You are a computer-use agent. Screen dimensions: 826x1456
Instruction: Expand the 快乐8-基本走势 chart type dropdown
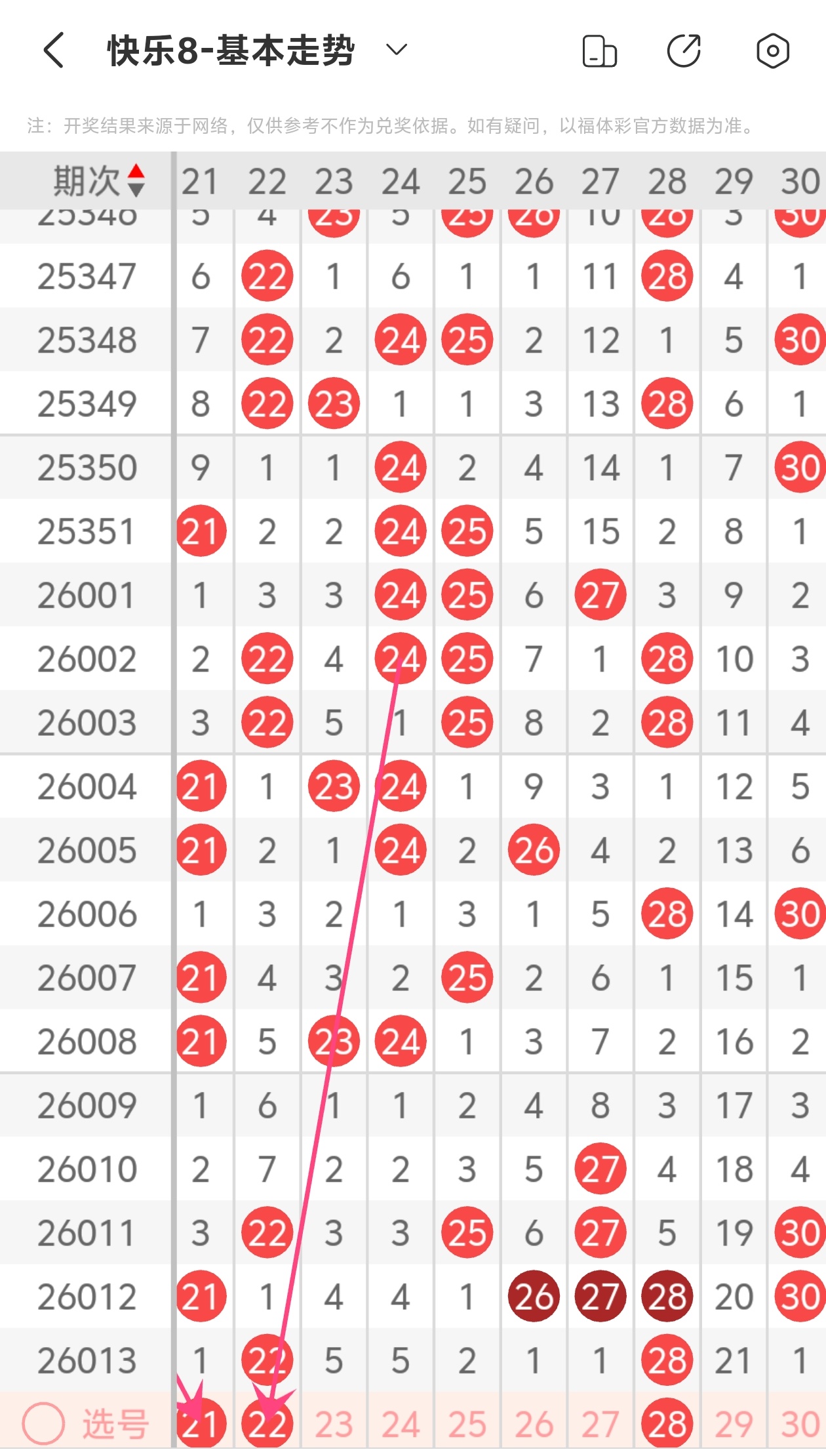click(396, 50)
